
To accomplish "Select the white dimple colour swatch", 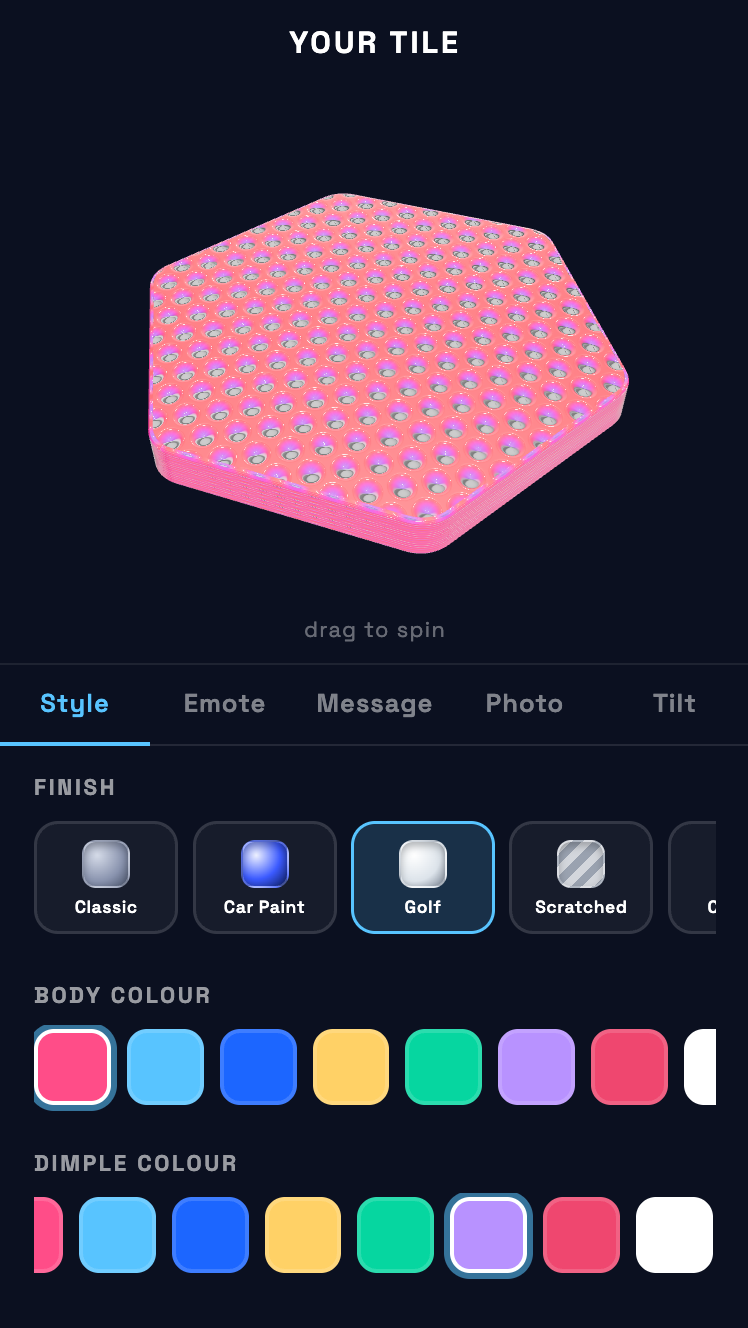I will [675, 1235].
